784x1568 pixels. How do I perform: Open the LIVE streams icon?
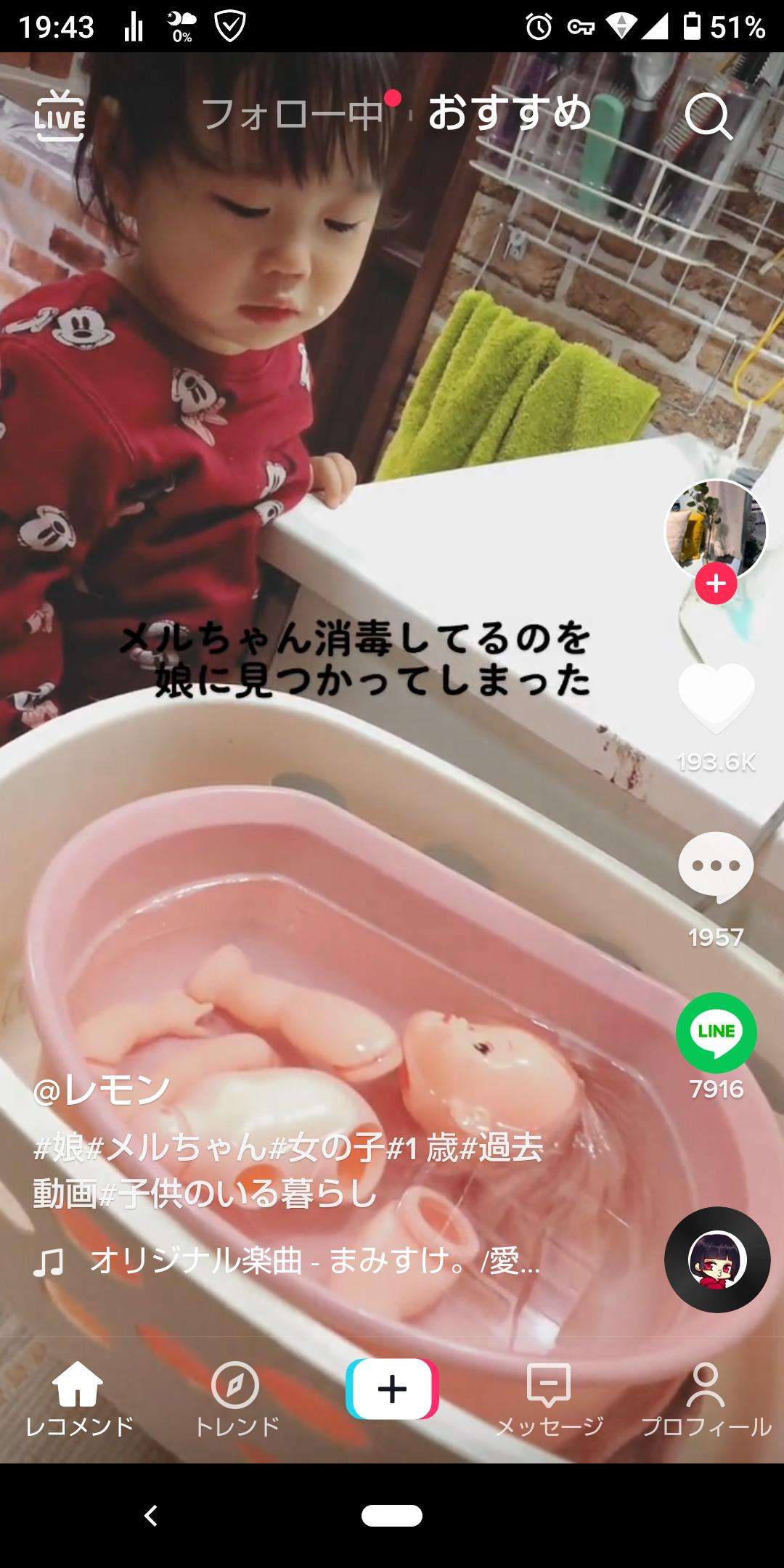[60, 115]
